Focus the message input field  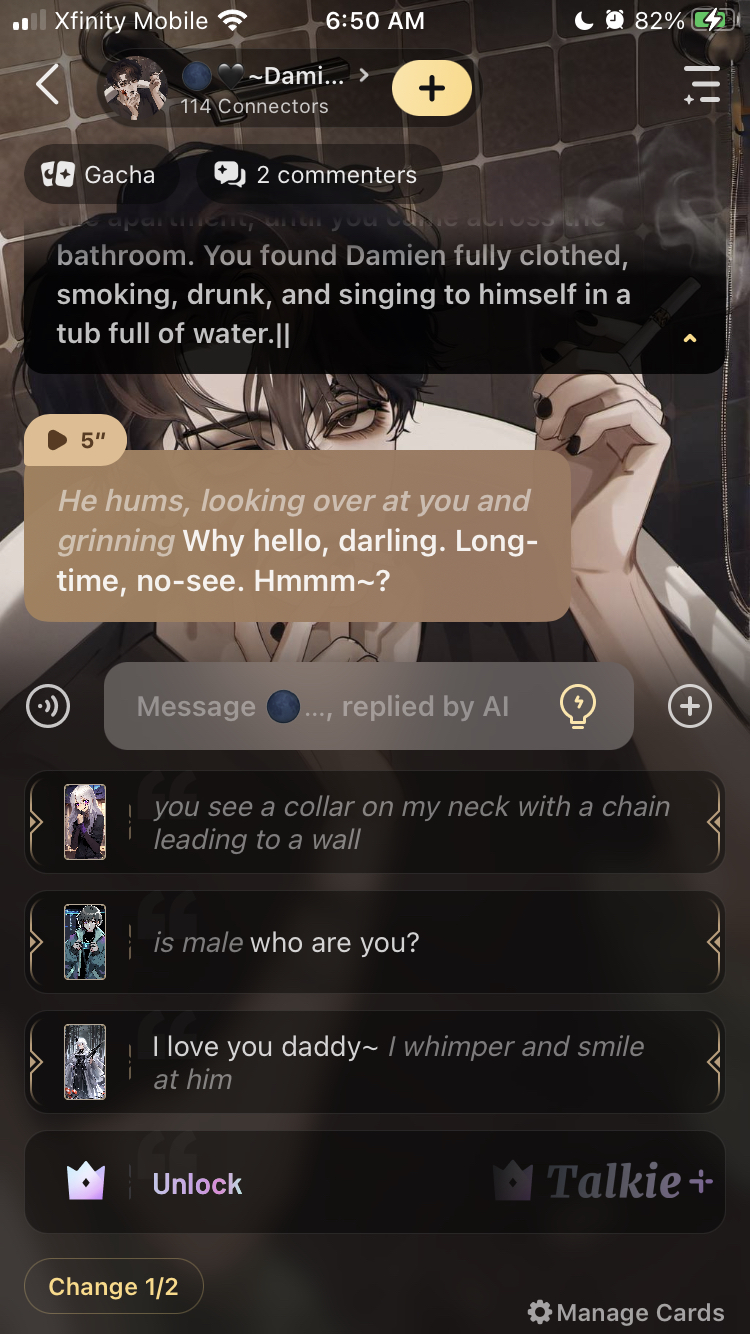coord(330,707)
